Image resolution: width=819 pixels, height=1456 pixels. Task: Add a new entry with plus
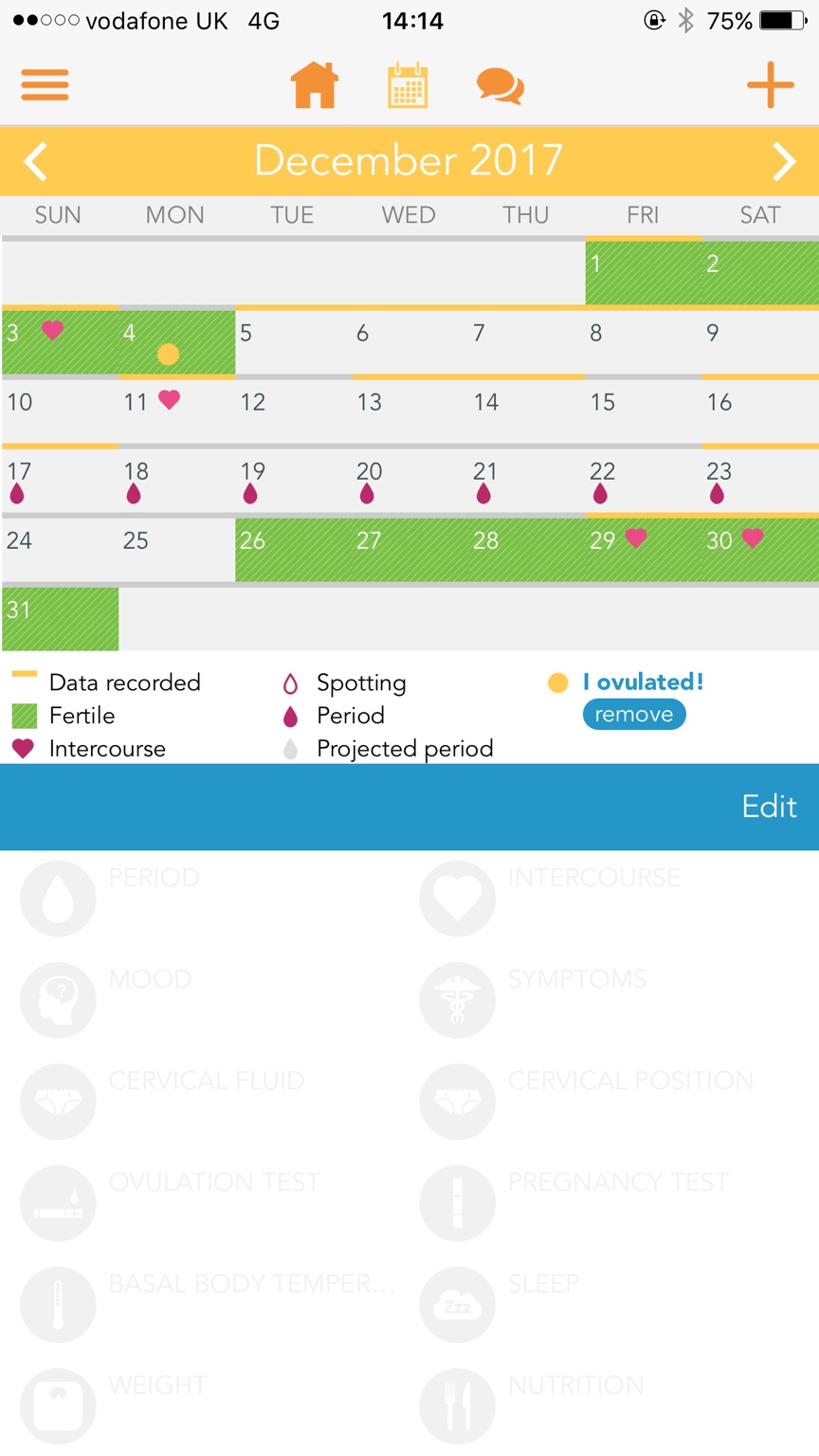click(770, 85)
